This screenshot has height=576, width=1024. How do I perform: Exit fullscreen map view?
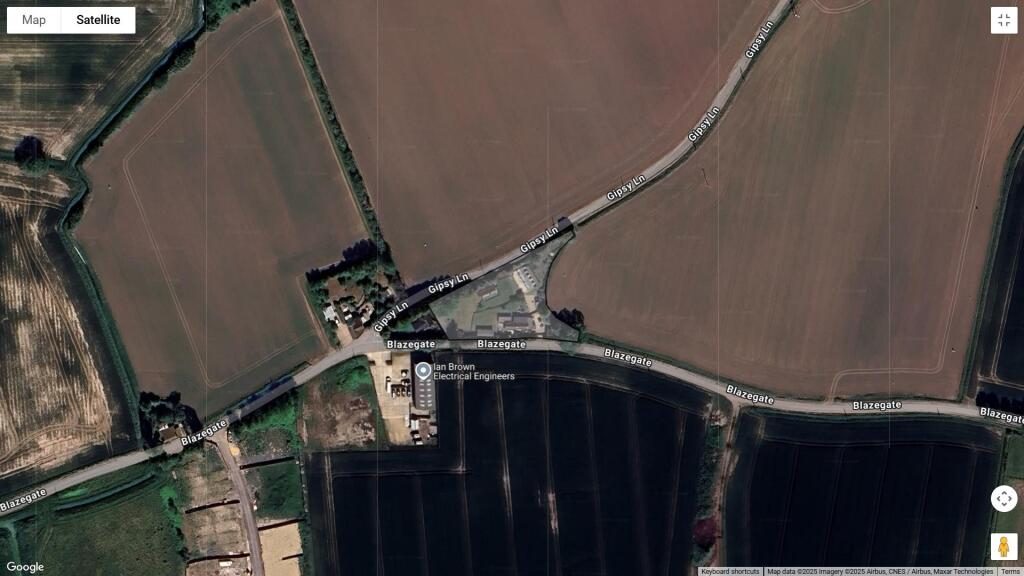click(1004, 21)
